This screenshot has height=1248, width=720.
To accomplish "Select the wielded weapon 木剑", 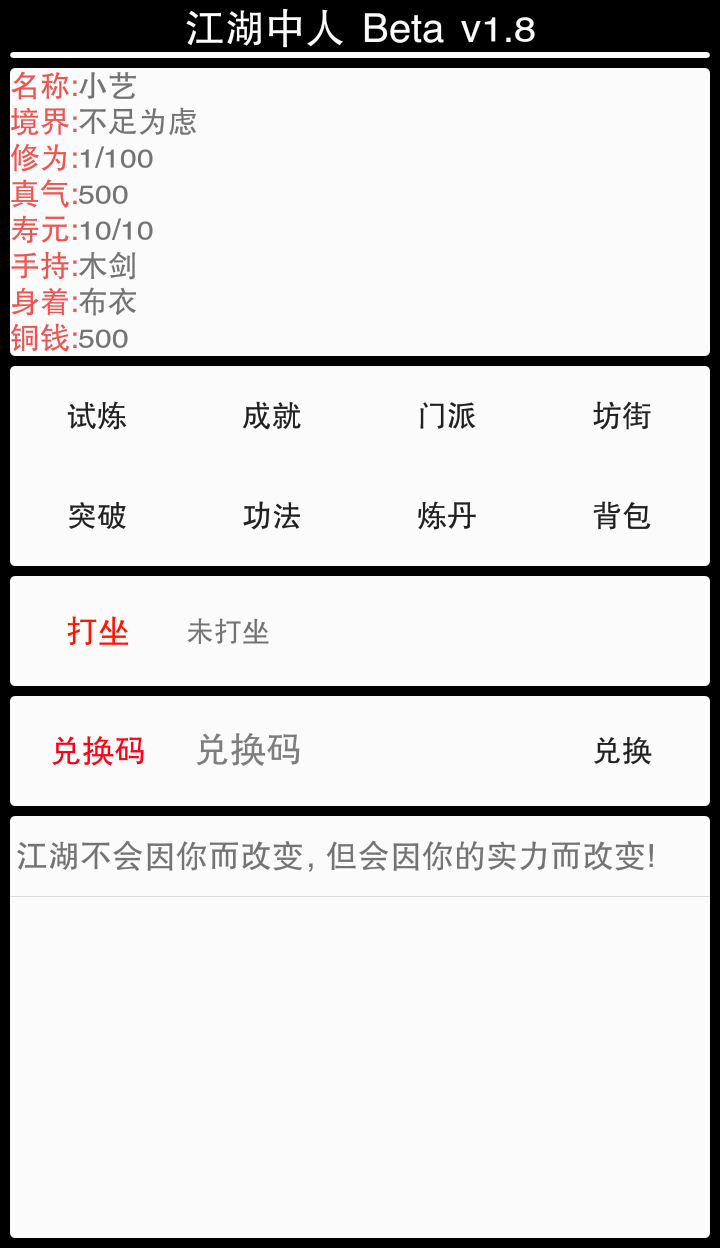I will pyautogui.click(x=110, y=267).
